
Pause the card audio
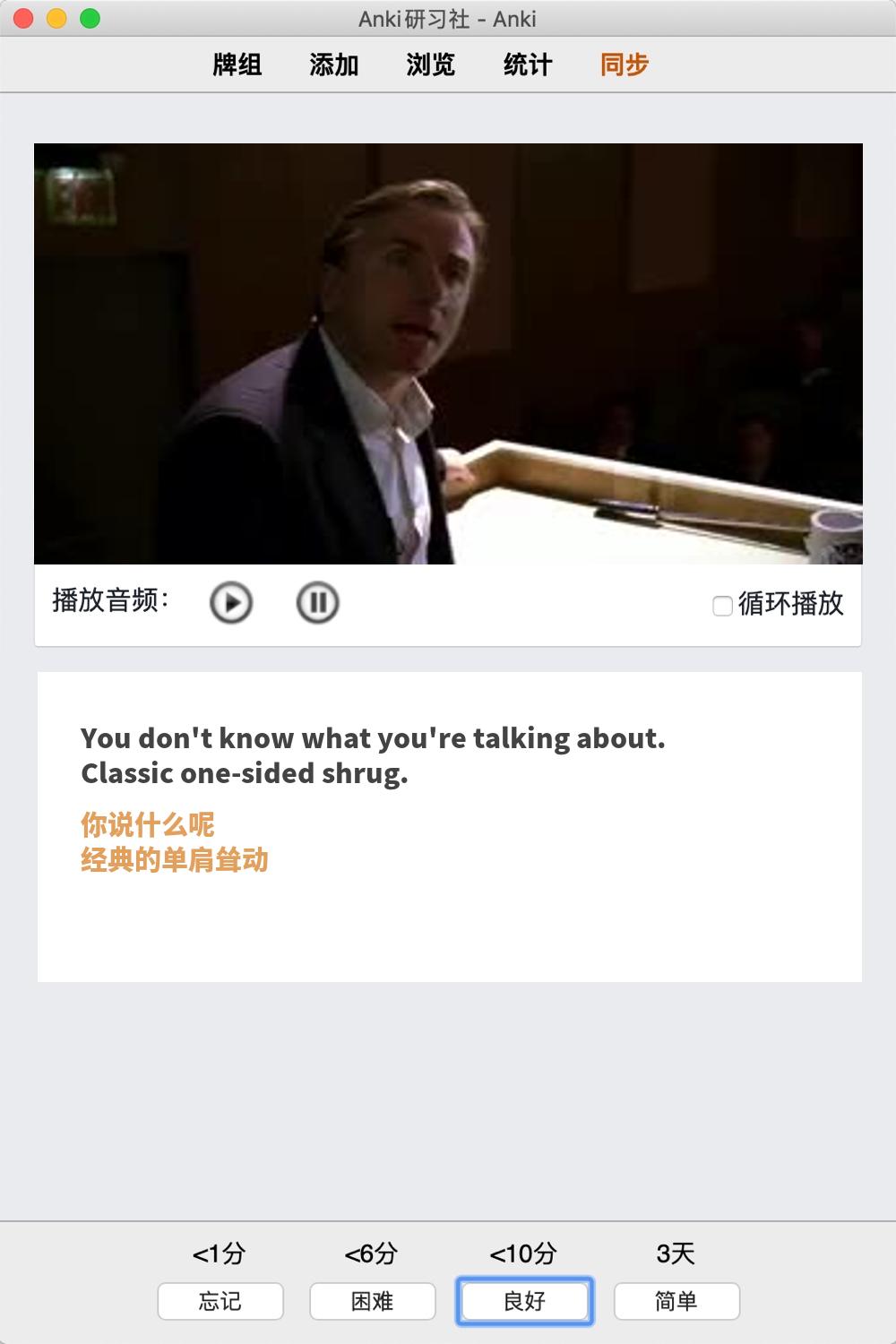[x=317, y=602]
